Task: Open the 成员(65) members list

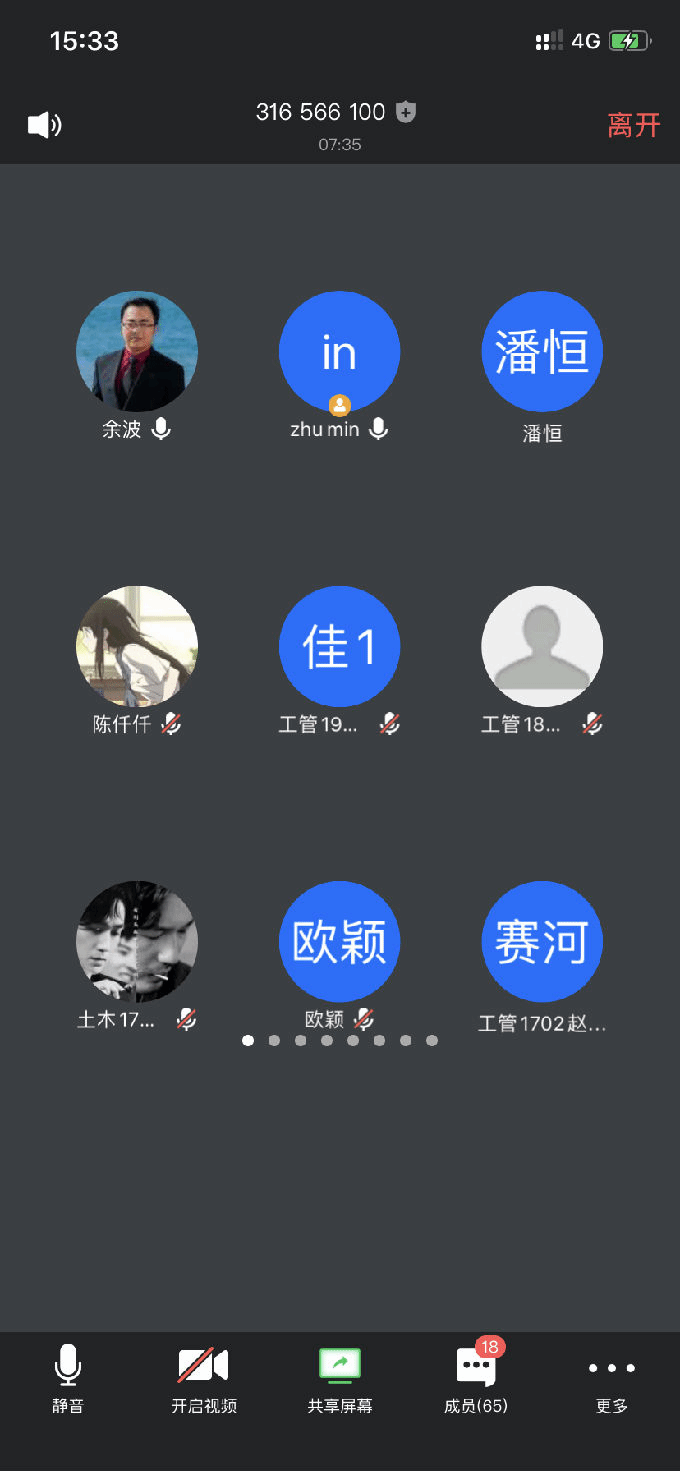Action: click(476, 1378)
